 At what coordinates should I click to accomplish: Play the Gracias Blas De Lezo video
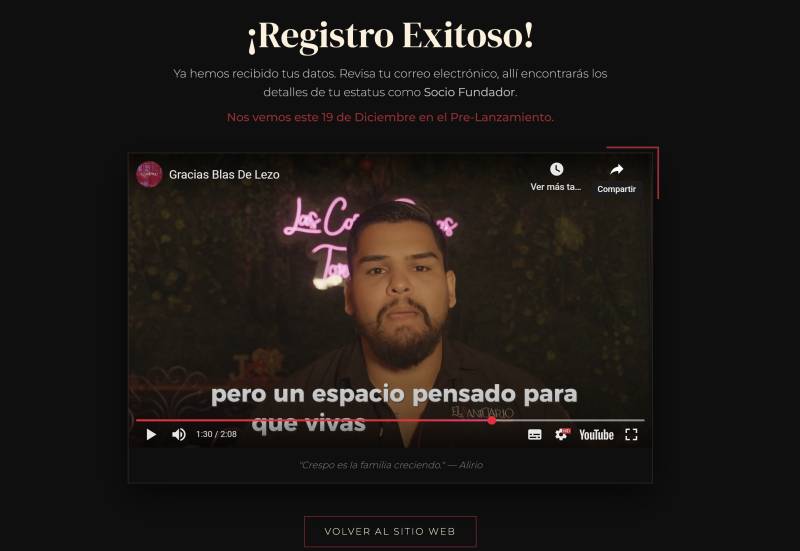151,434
